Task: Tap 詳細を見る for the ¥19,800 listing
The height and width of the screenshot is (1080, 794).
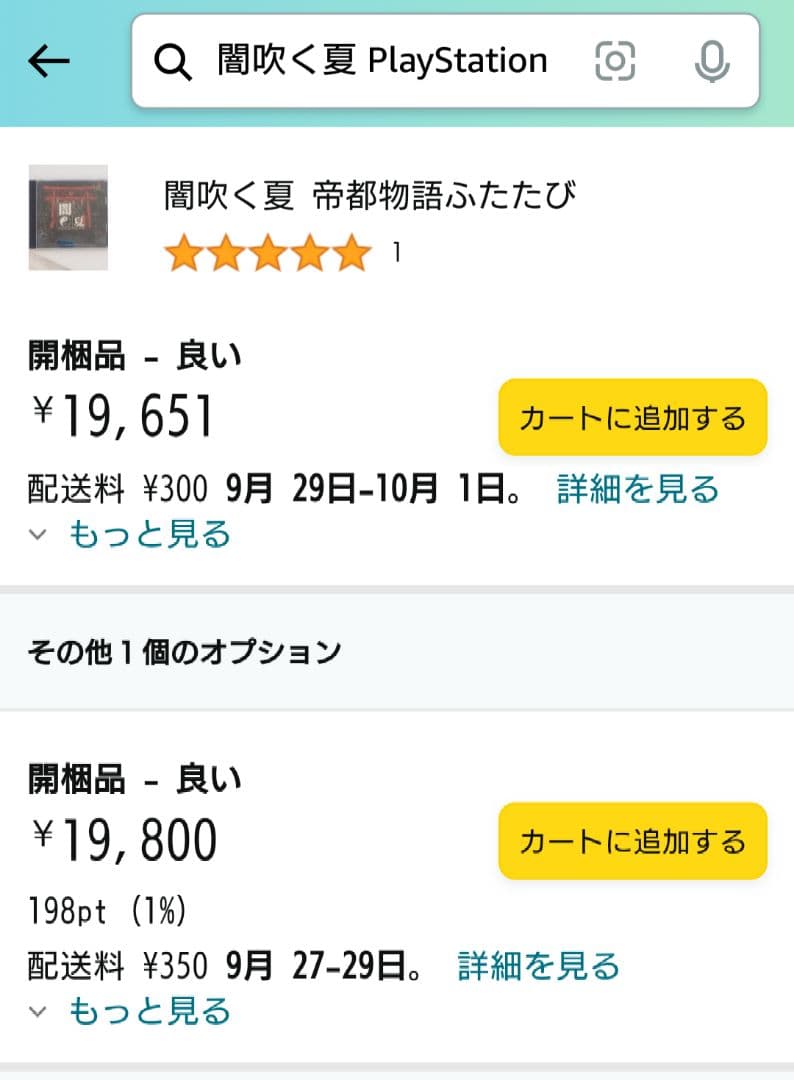Action: coord(536,966)
